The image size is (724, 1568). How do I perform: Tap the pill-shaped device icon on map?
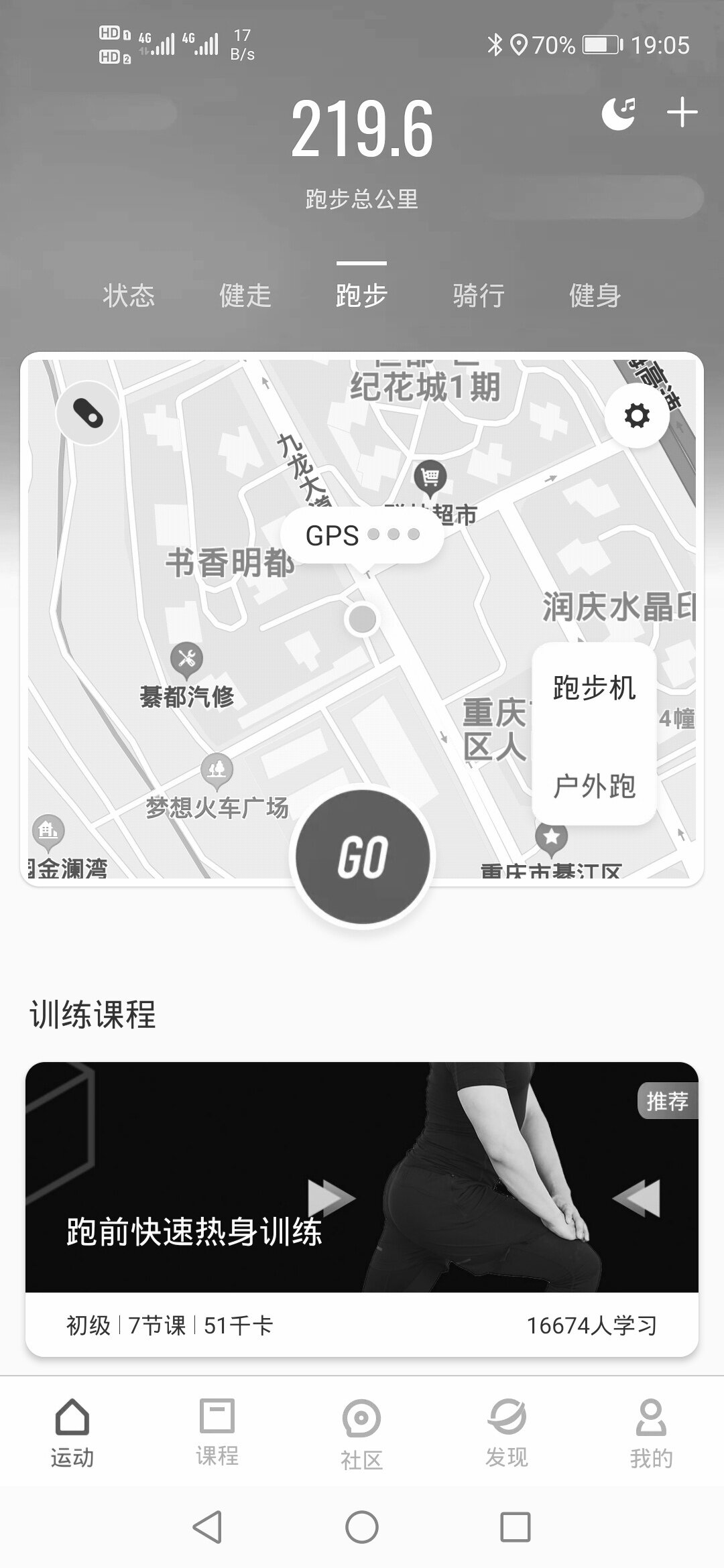click(88, 413)
